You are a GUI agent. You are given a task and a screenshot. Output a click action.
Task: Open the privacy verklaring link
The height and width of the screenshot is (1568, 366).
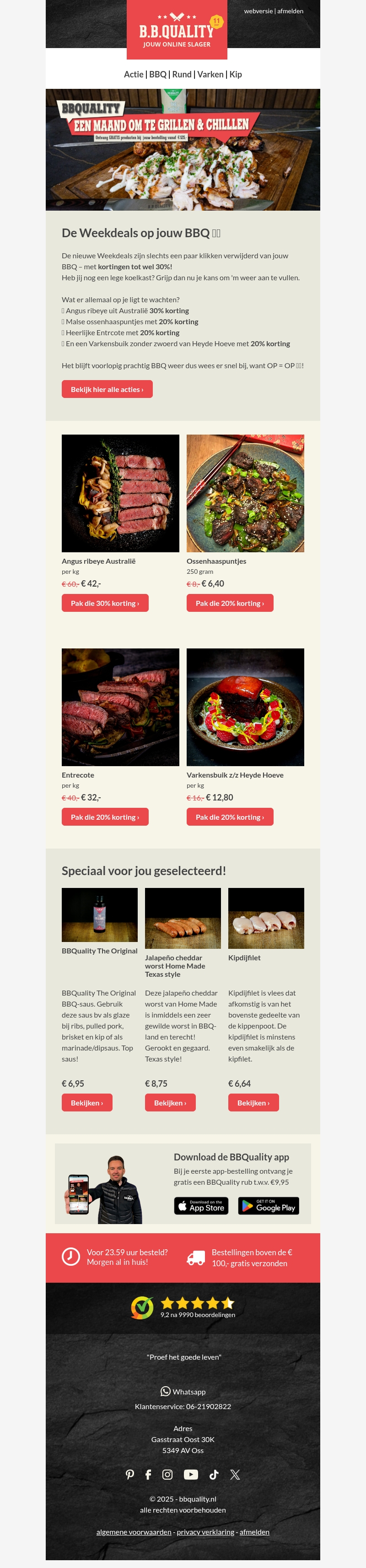[205, 1532]
